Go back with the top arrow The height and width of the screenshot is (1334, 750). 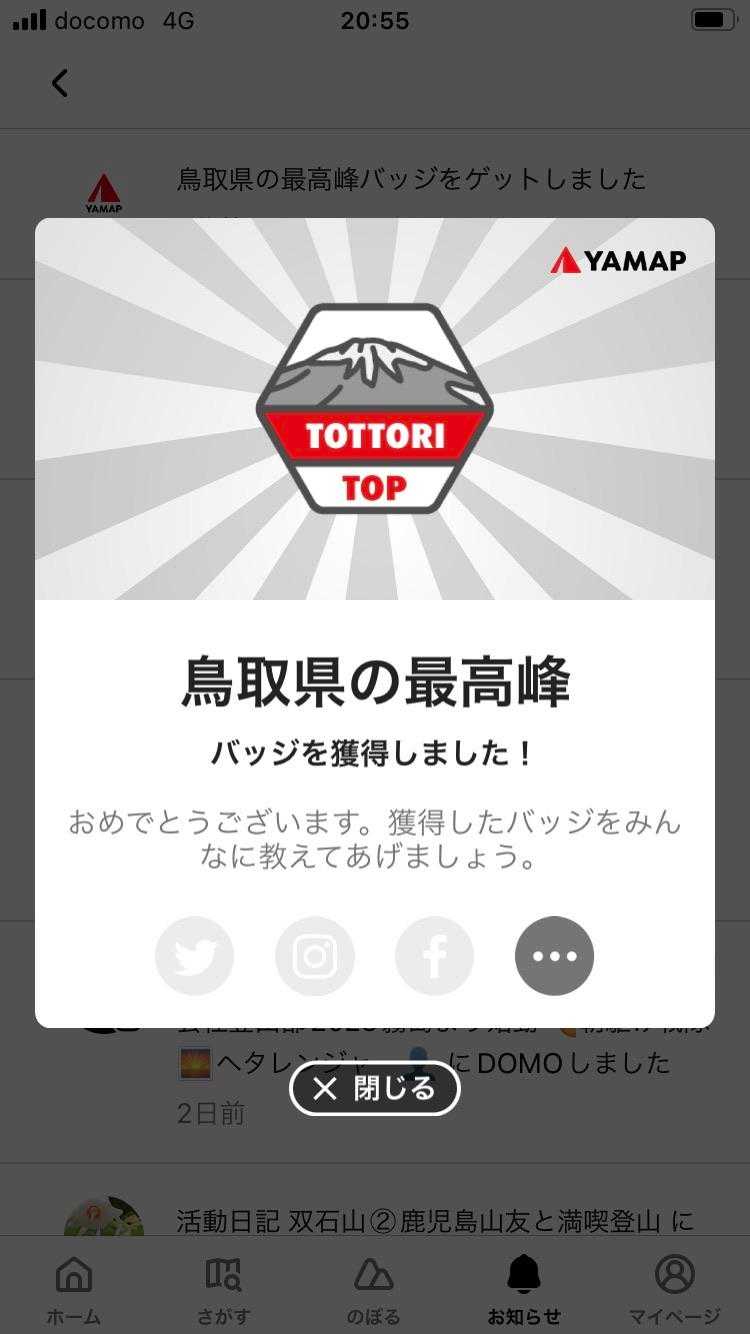click(x=60, y=83)
